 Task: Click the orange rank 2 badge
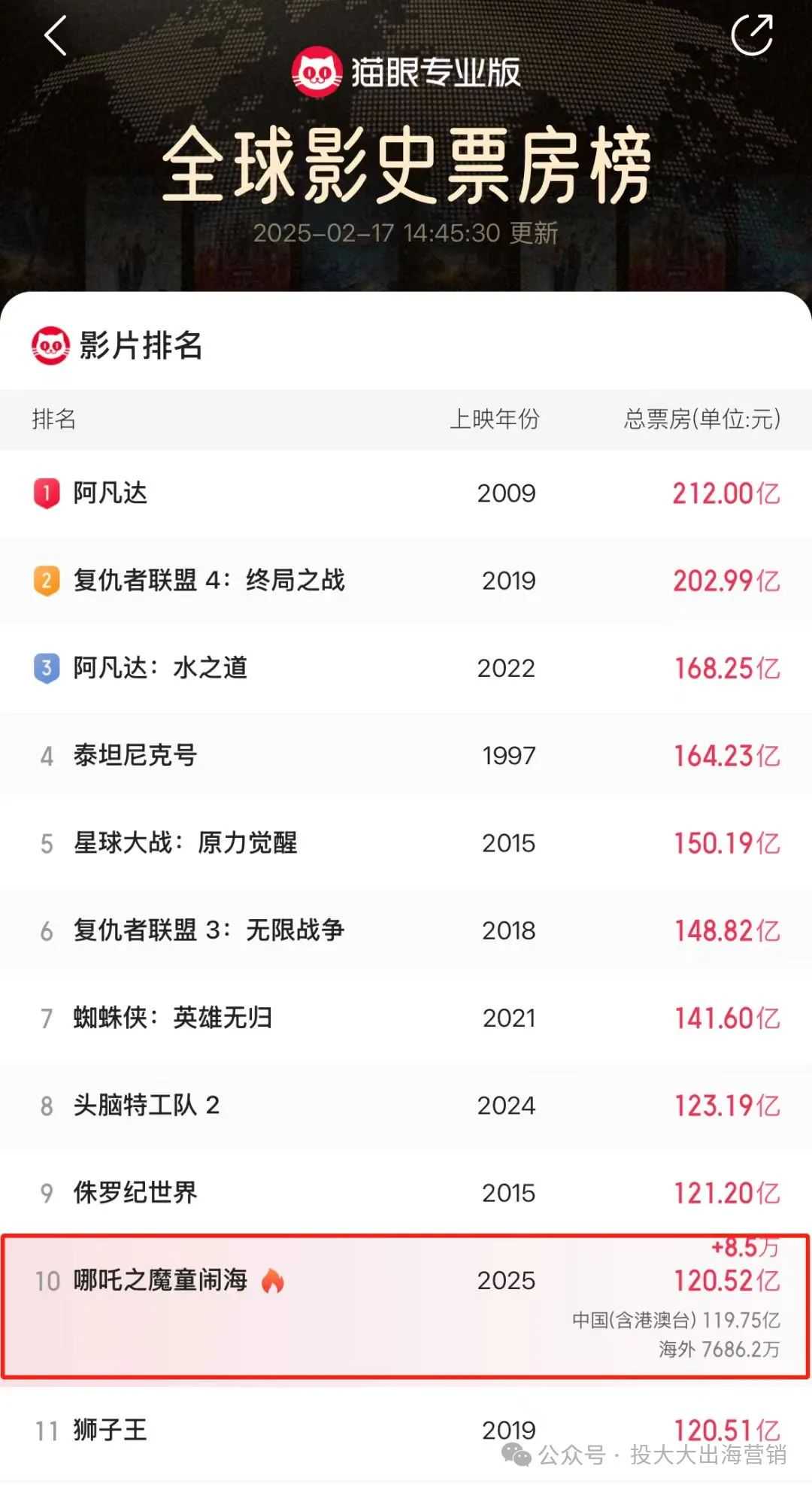click(x=47, y=581)
